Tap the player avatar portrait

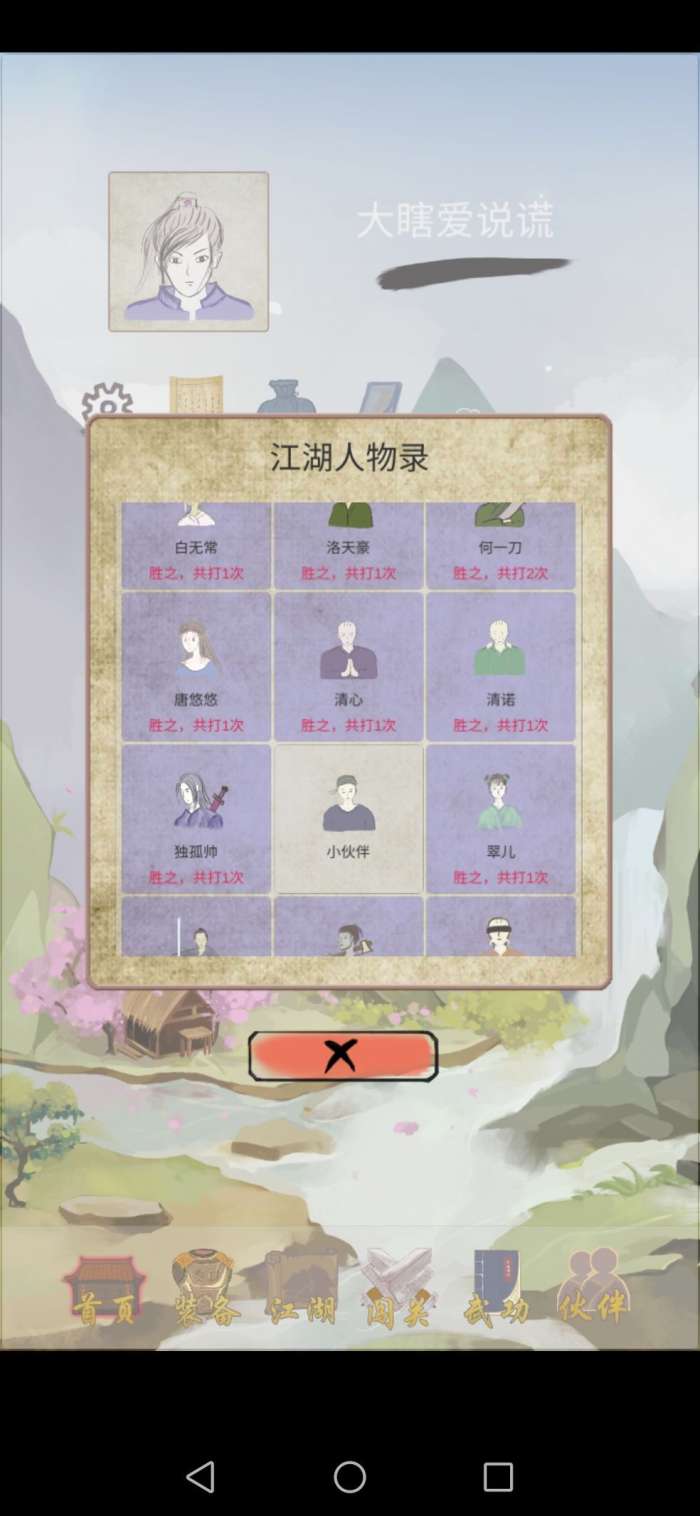pyautogui.click(x=188, y=251)
